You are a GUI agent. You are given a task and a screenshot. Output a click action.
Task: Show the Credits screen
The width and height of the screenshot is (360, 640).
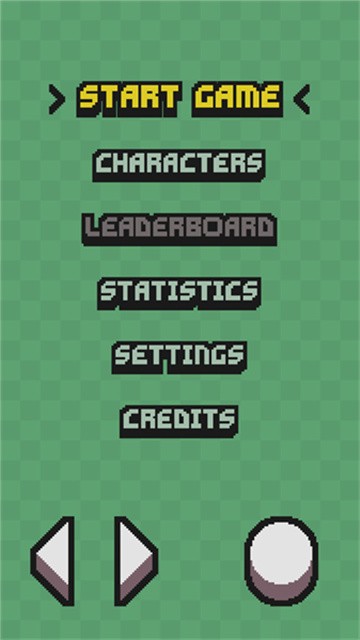coord(179,422)
